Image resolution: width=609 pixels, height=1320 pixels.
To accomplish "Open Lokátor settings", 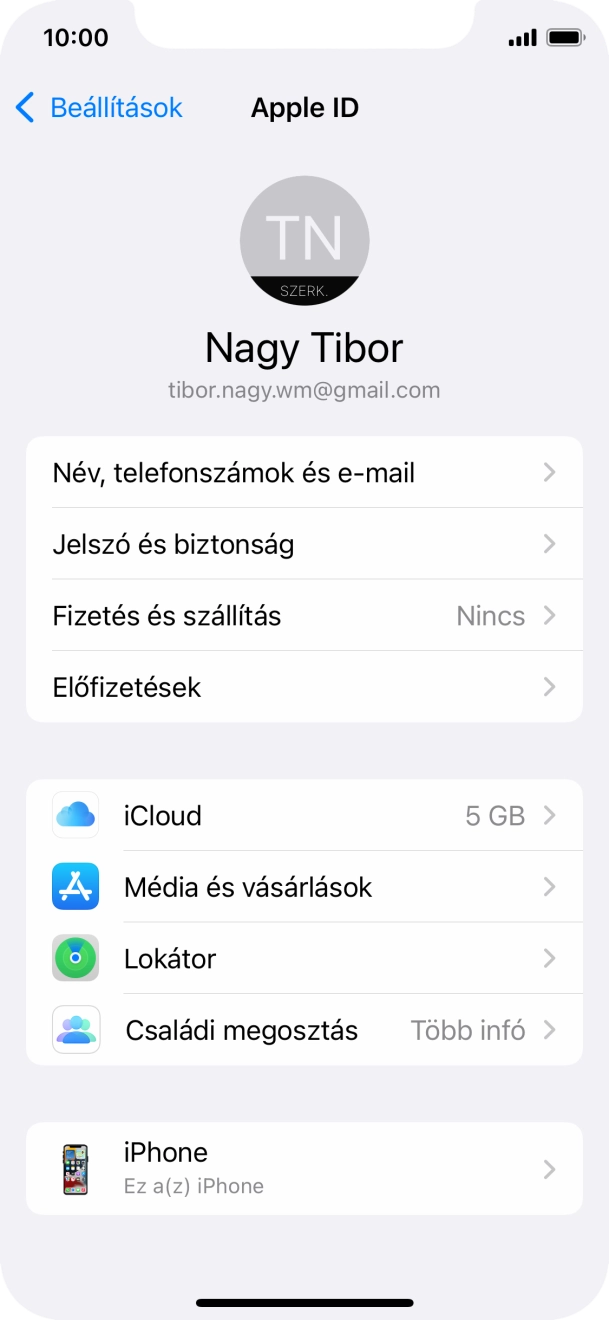I will 304,959.
